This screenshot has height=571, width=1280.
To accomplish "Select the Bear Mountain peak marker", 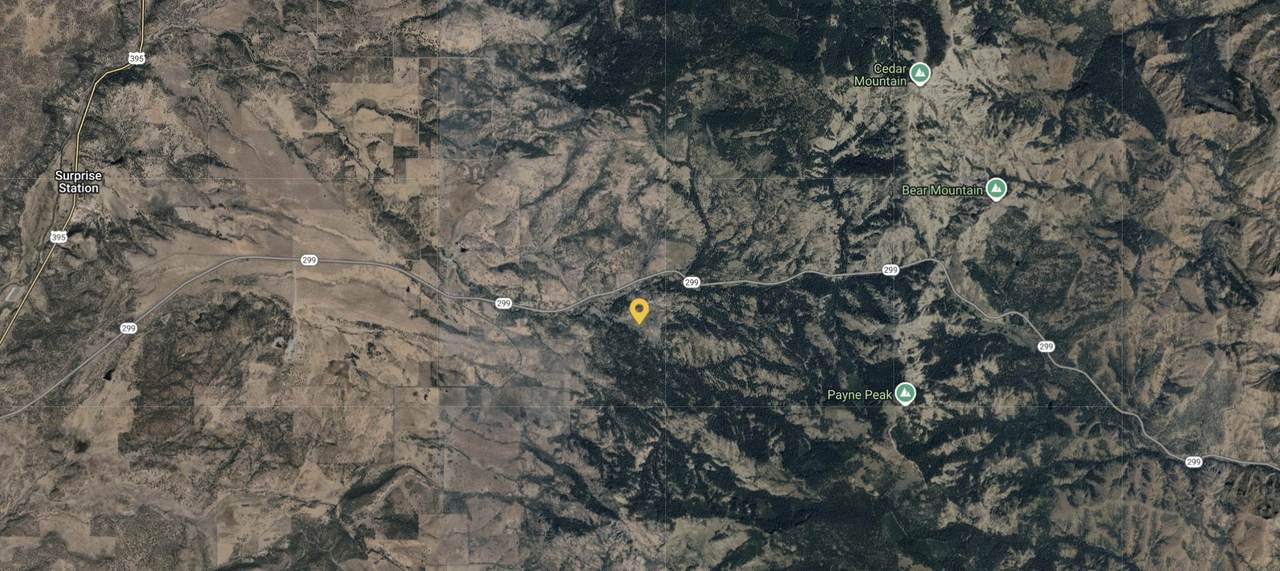I will pyautogui.click(x=995, y=188).
